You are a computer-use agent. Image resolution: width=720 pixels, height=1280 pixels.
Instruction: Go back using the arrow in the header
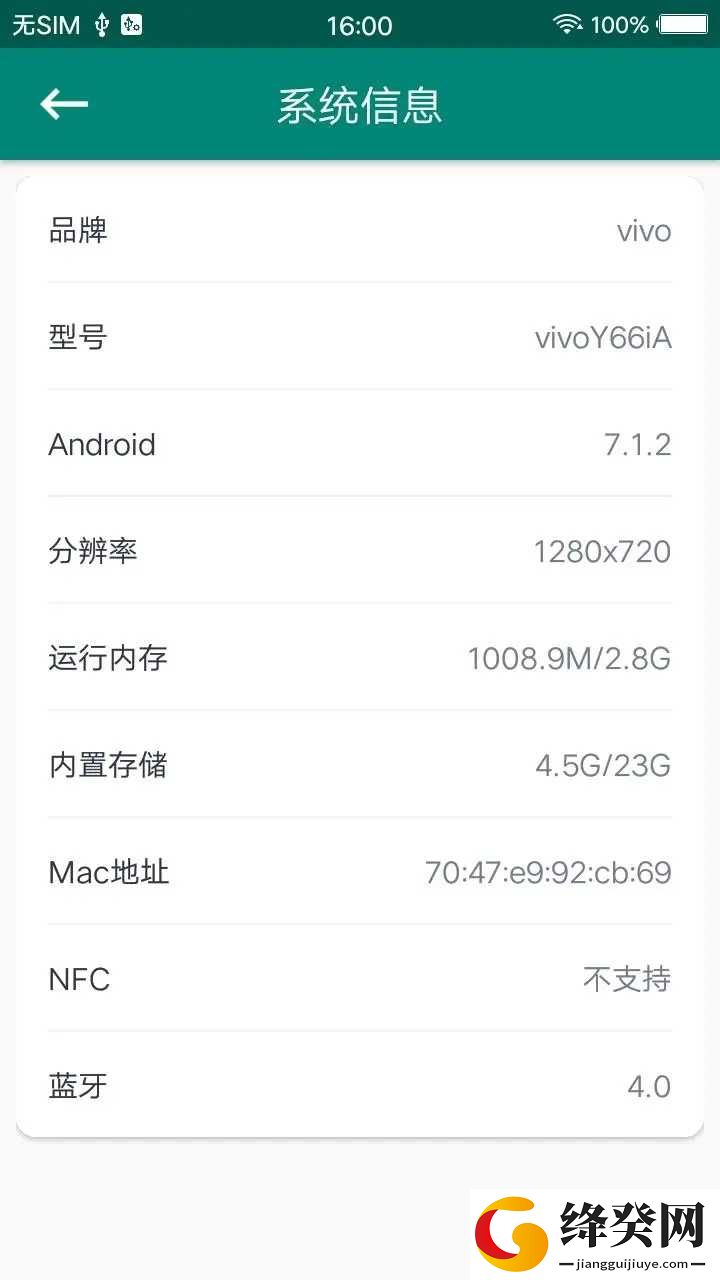(x=64, y=104)
